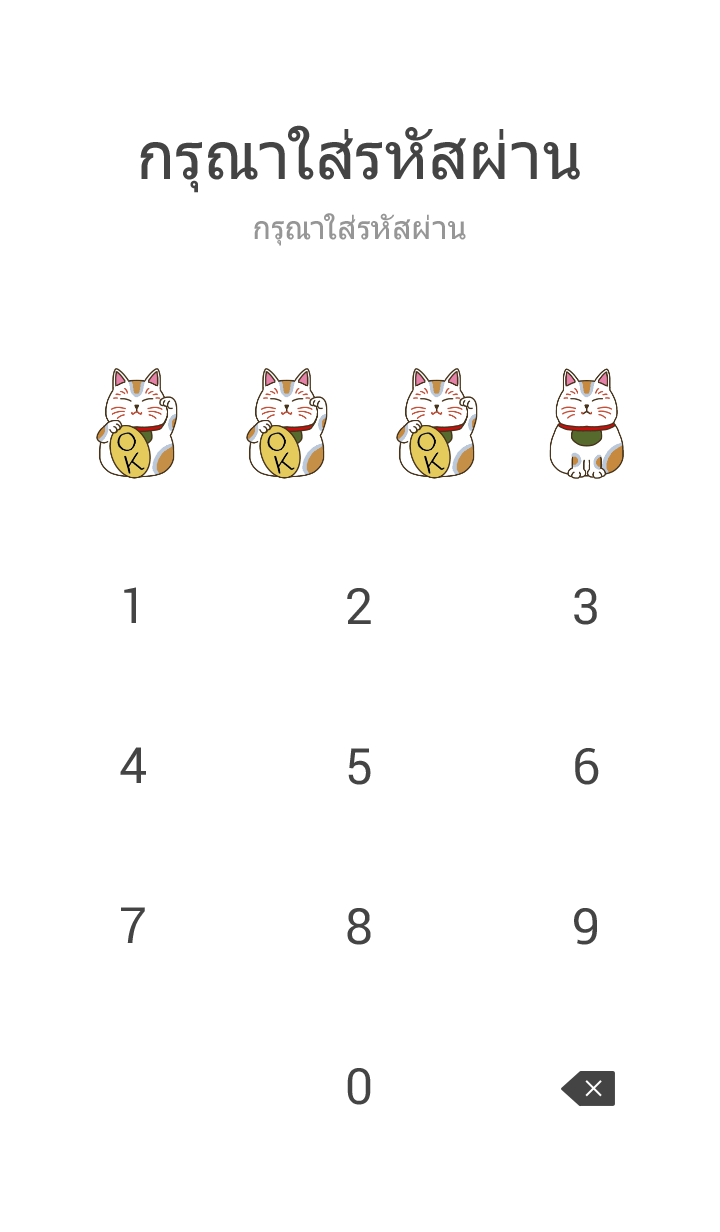This screenshot has height=1232, width=720.
Task: Tap digit 1 on the keypad
Action: [132, 607]
